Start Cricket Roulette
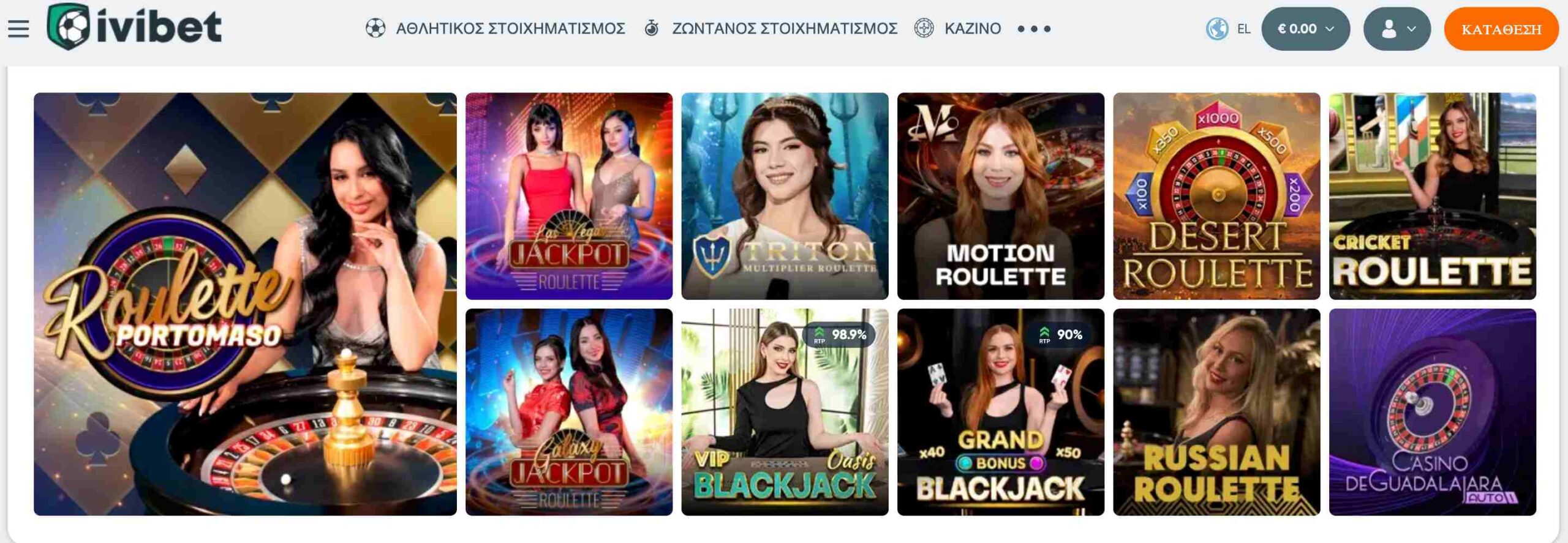 tap(1432, 196)
